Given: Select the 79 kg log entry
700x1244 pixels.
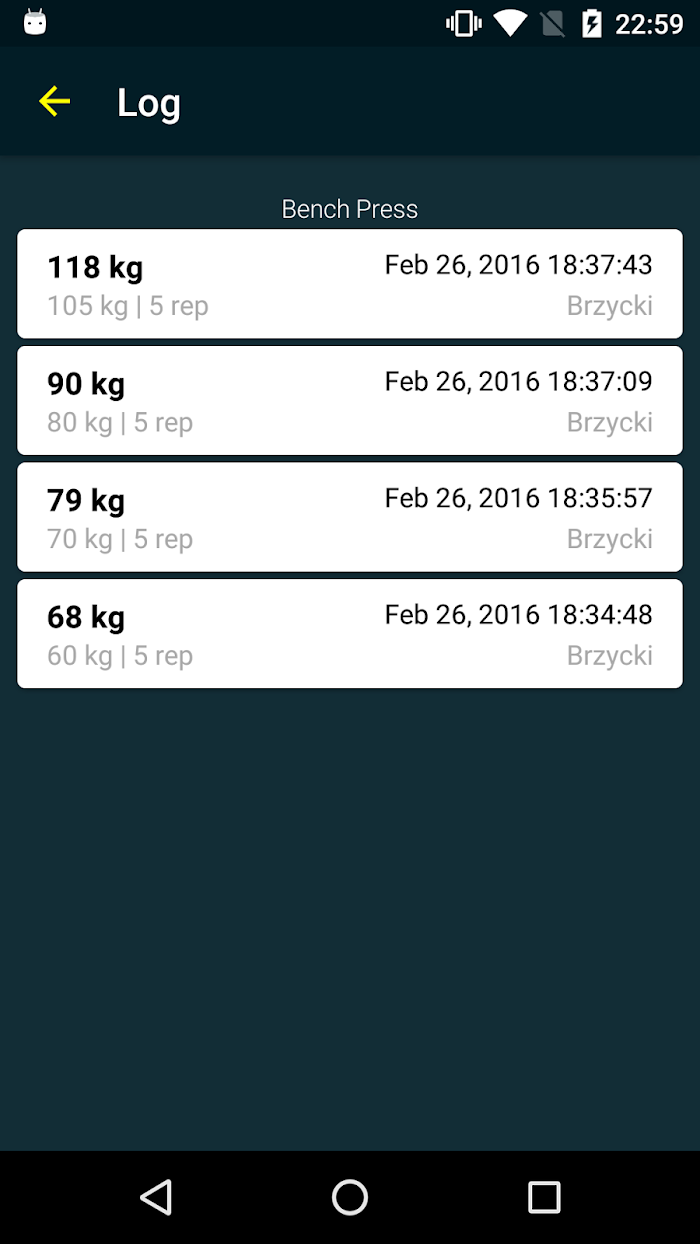Looking at the screenshot, I should pyautogui.click(x=350, y=517).
